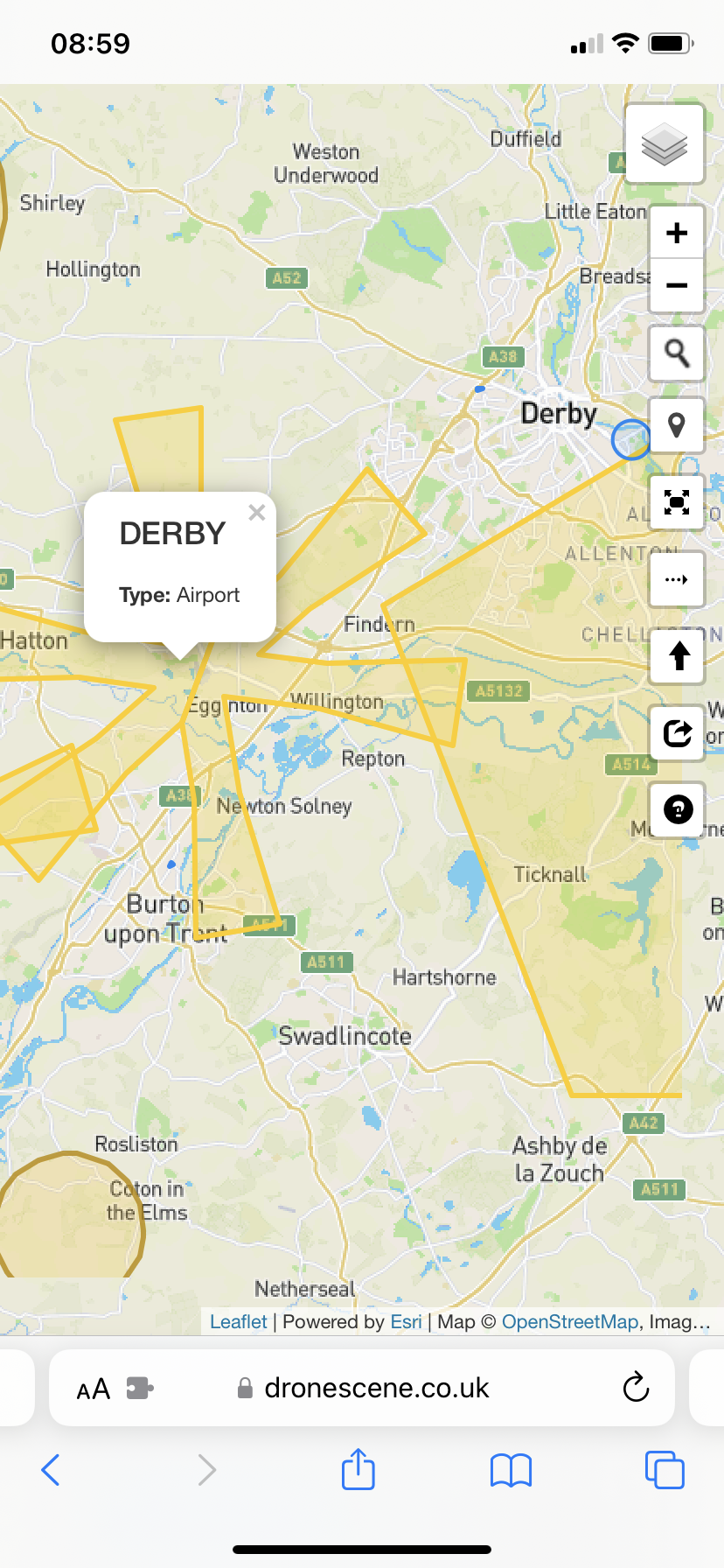The width and height of the screenshot is (724, 1568).
Task: Open the Leaflet attribution link
Action: click(x=238, y=1321)
